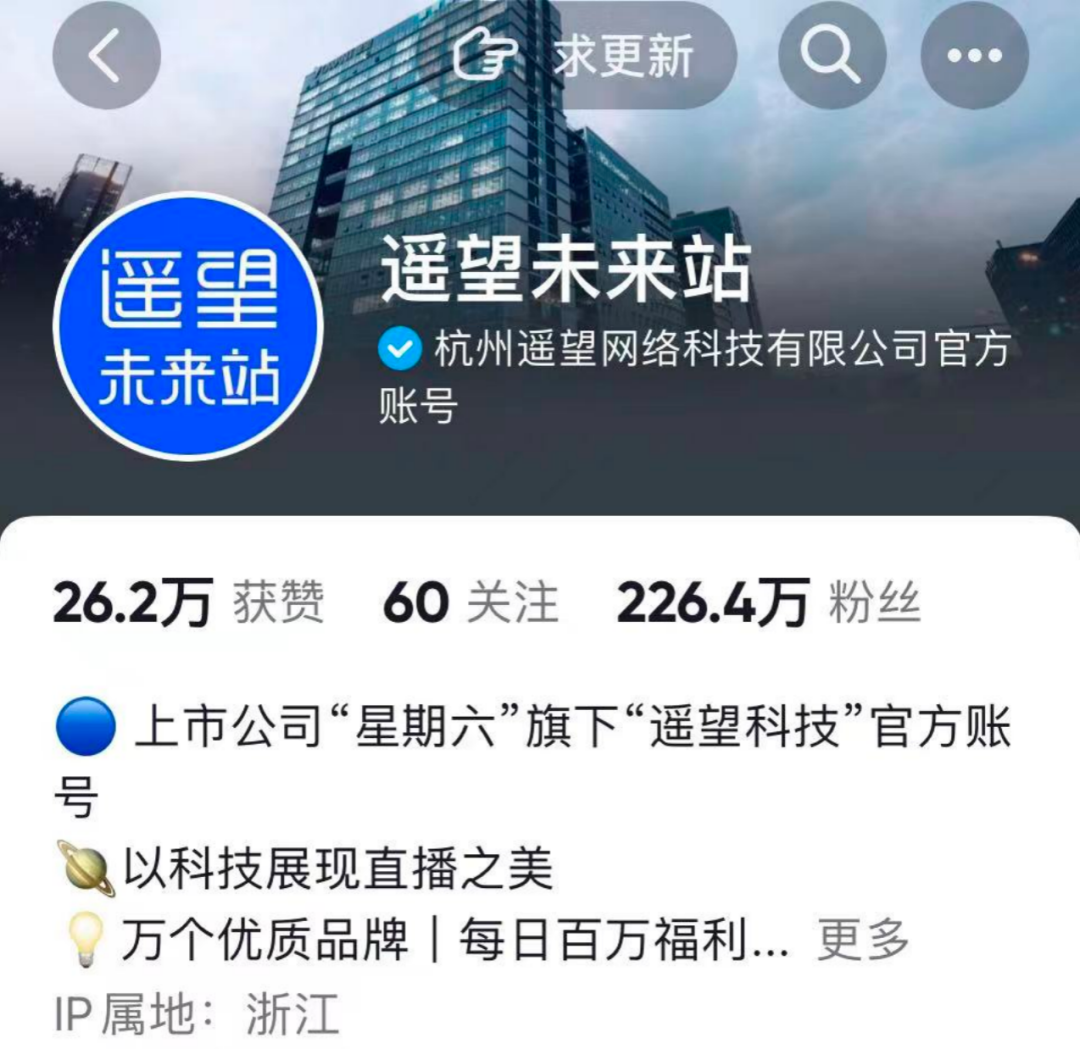Open the three-dot overflow menu
The width and height of the screenshot is (1080, 1049).
click(974, 56)
